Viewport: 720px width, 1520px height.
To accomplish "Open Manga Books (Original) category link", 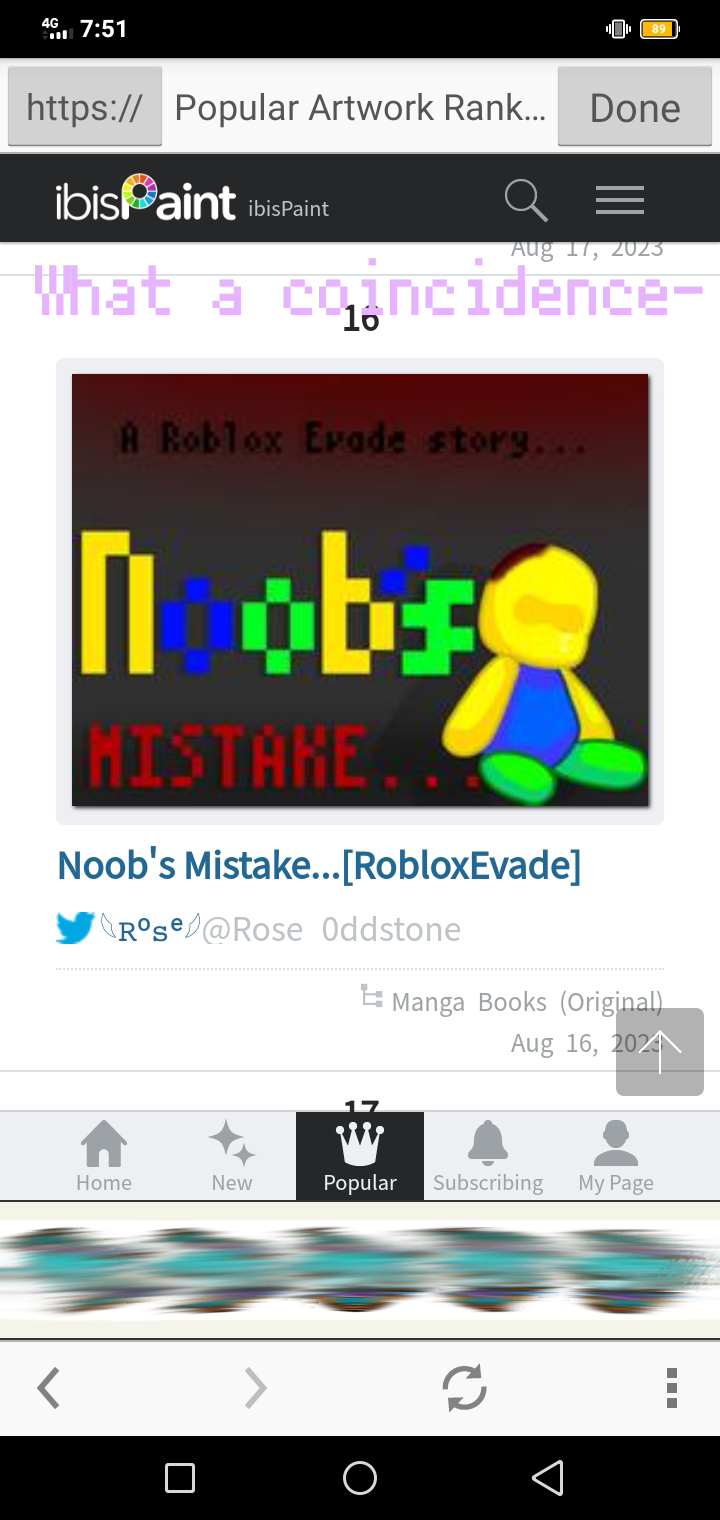I will [x=526, y=1001].
